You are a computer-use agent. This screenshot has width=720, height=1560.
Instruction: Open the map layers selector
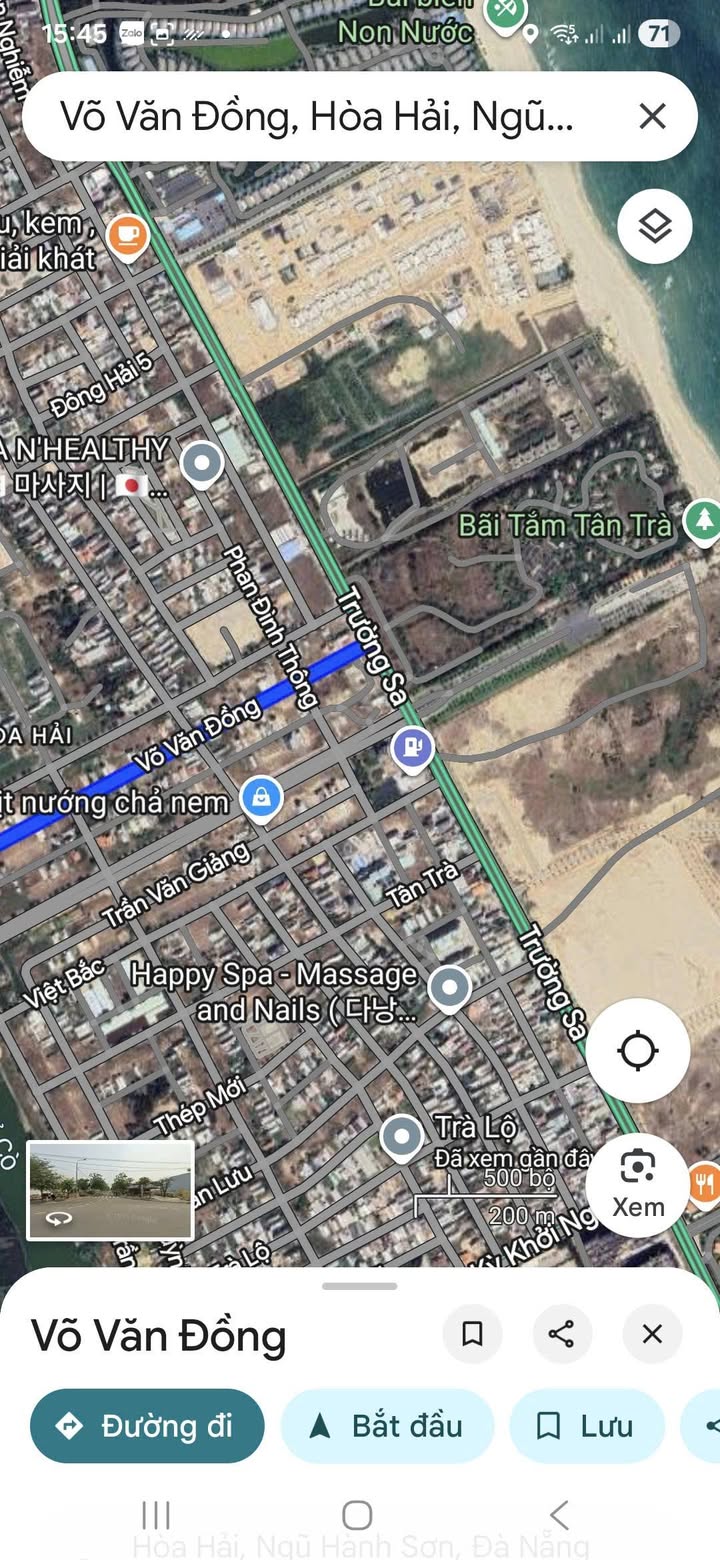[x=655, y=227]
